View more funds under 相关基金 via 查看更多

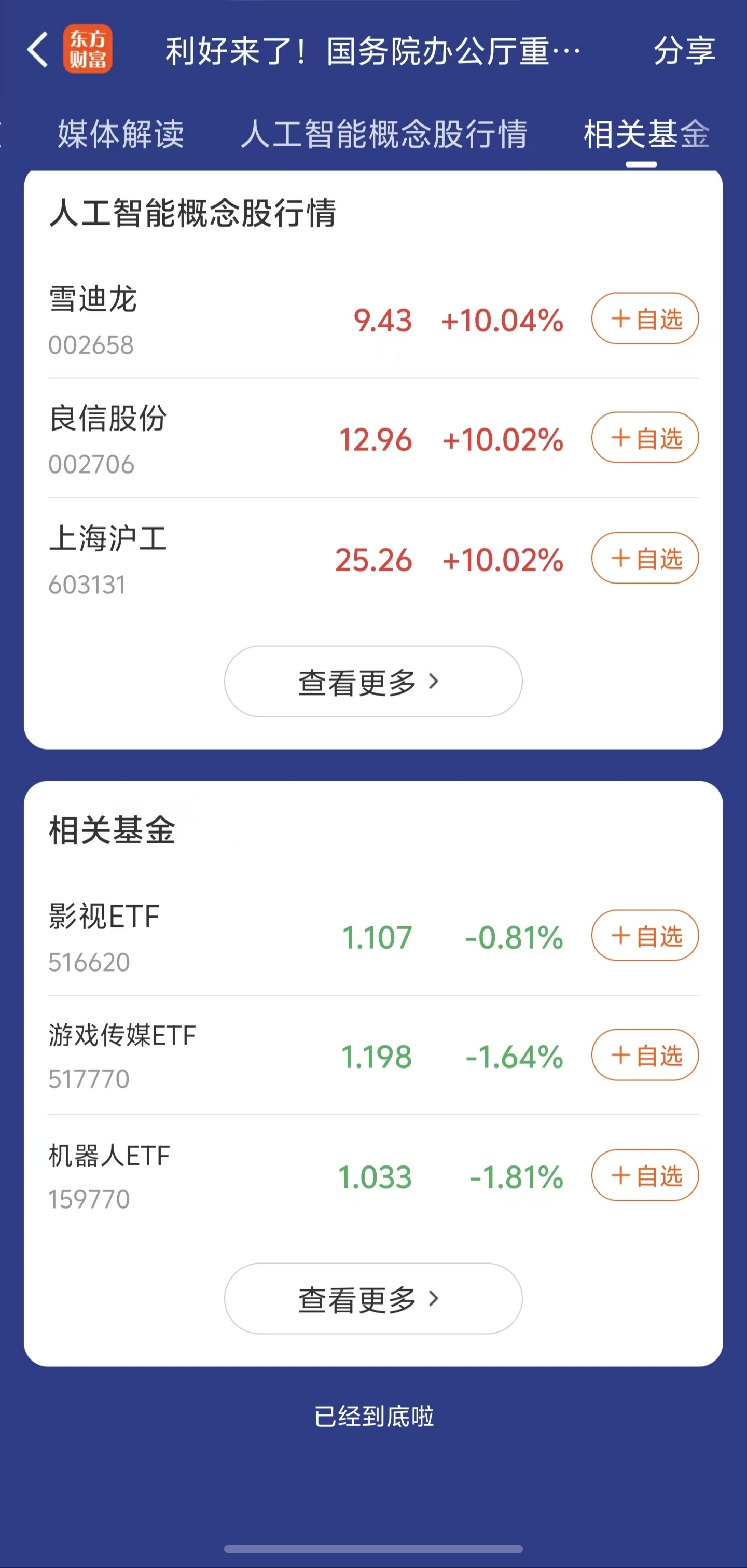point(373,1299)
